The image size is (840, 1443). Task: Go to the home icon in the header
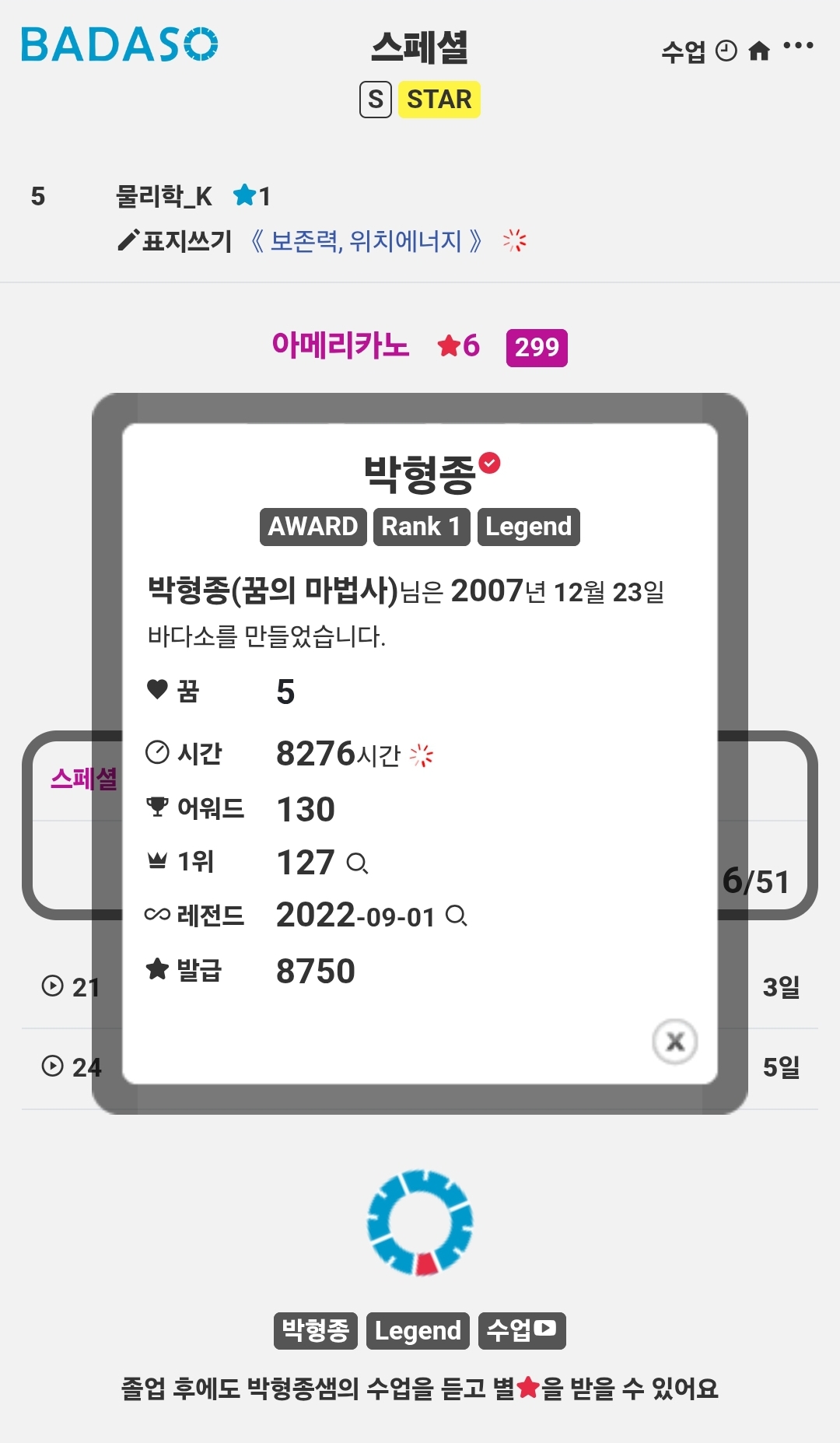click(759, 51)
